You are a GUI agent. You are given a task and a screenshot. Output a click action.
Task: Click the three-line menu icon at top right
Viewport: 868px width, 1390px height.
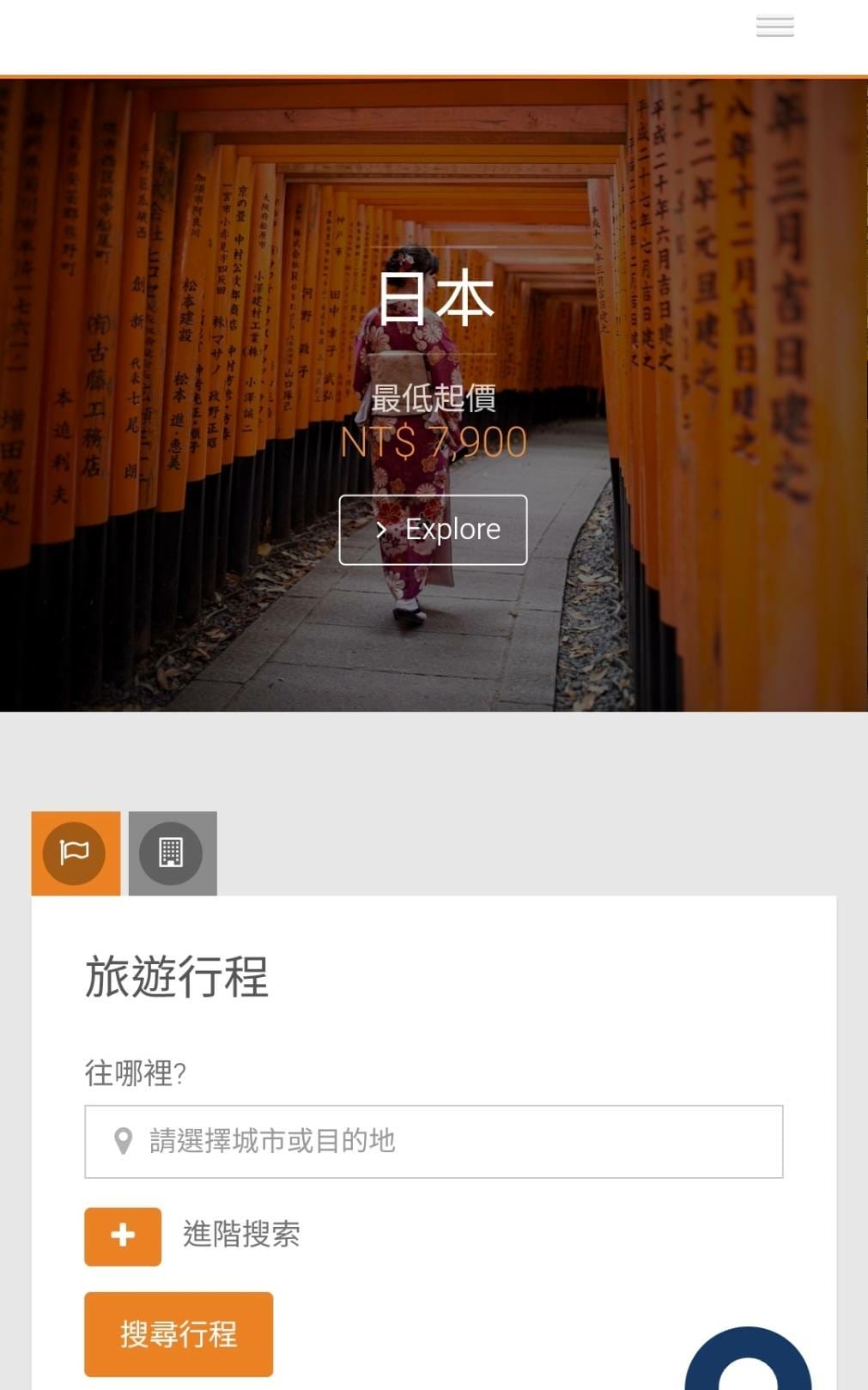[774, 27]
